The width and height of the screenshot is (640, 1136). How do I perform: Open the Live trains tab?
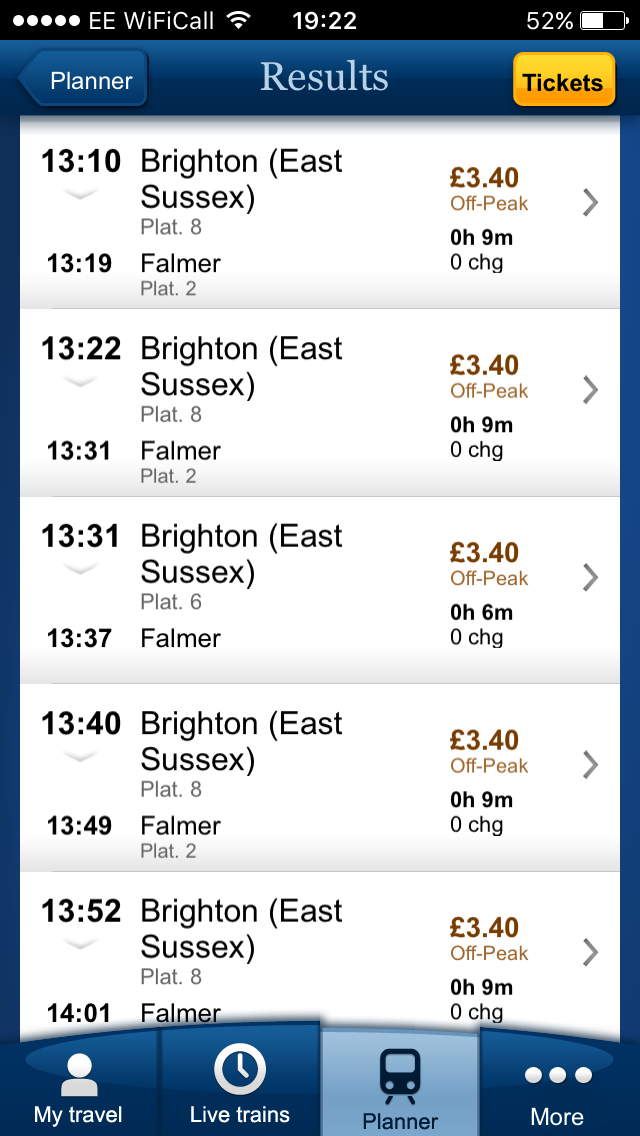[x=240, y=1084]
